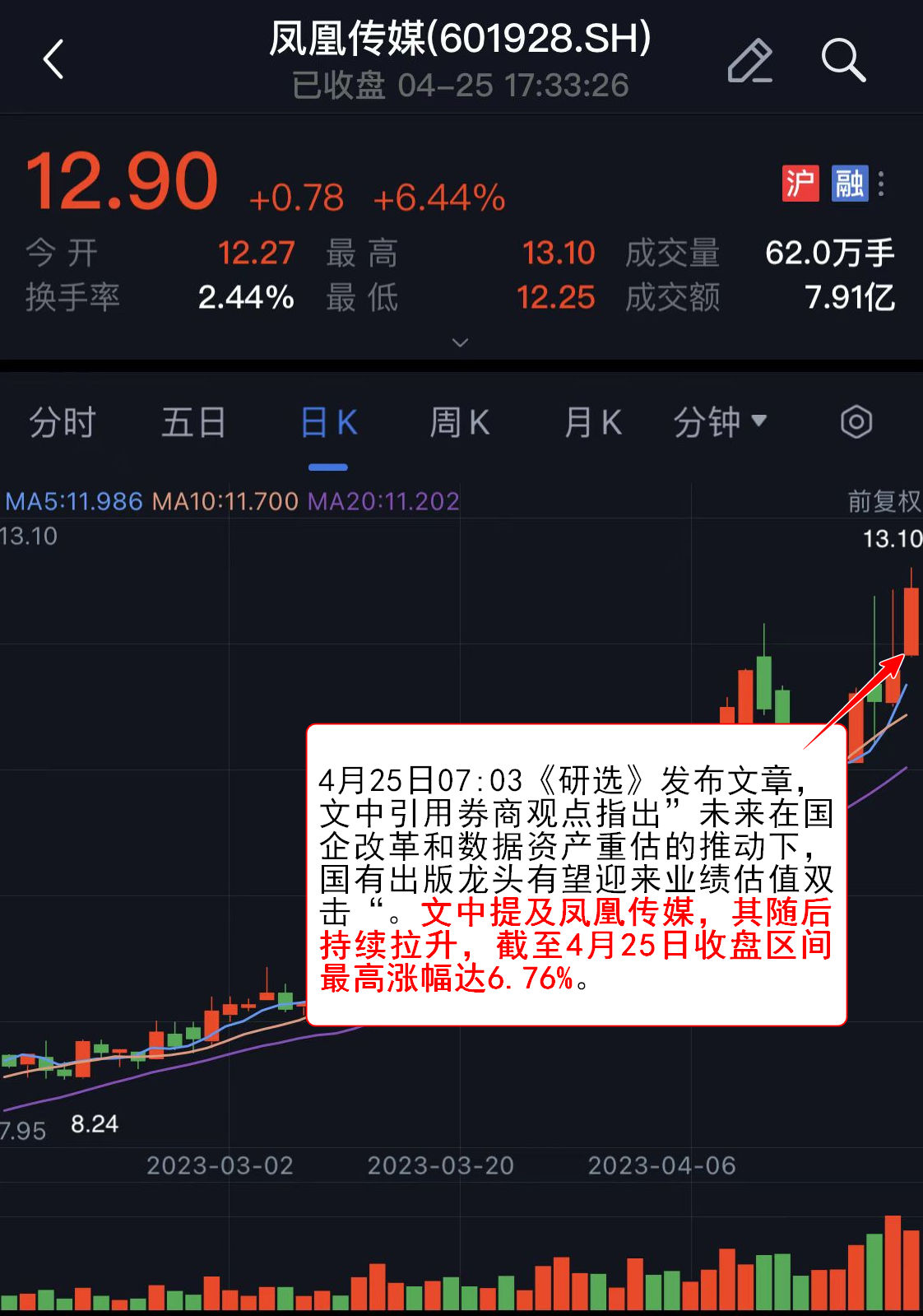
Task: Change the 前复权 adjustment mode
Action: pos(884,500)
